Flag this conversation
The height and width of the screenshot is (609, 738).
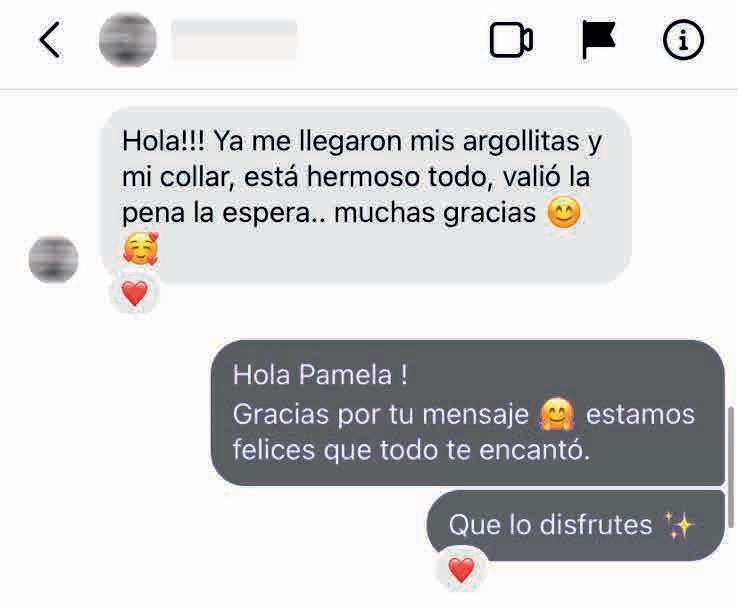598,40
